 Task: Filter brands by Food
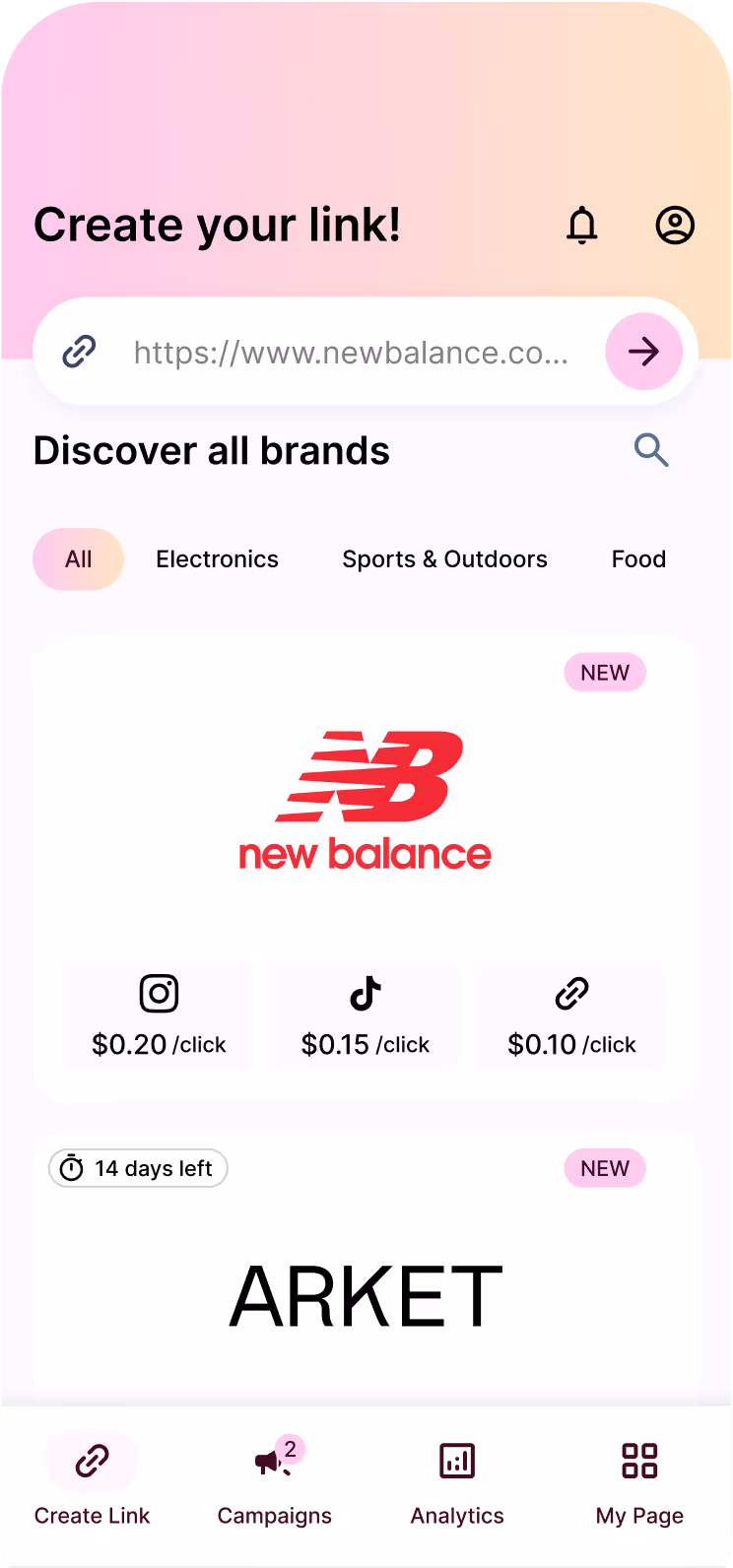coord(638,559)
